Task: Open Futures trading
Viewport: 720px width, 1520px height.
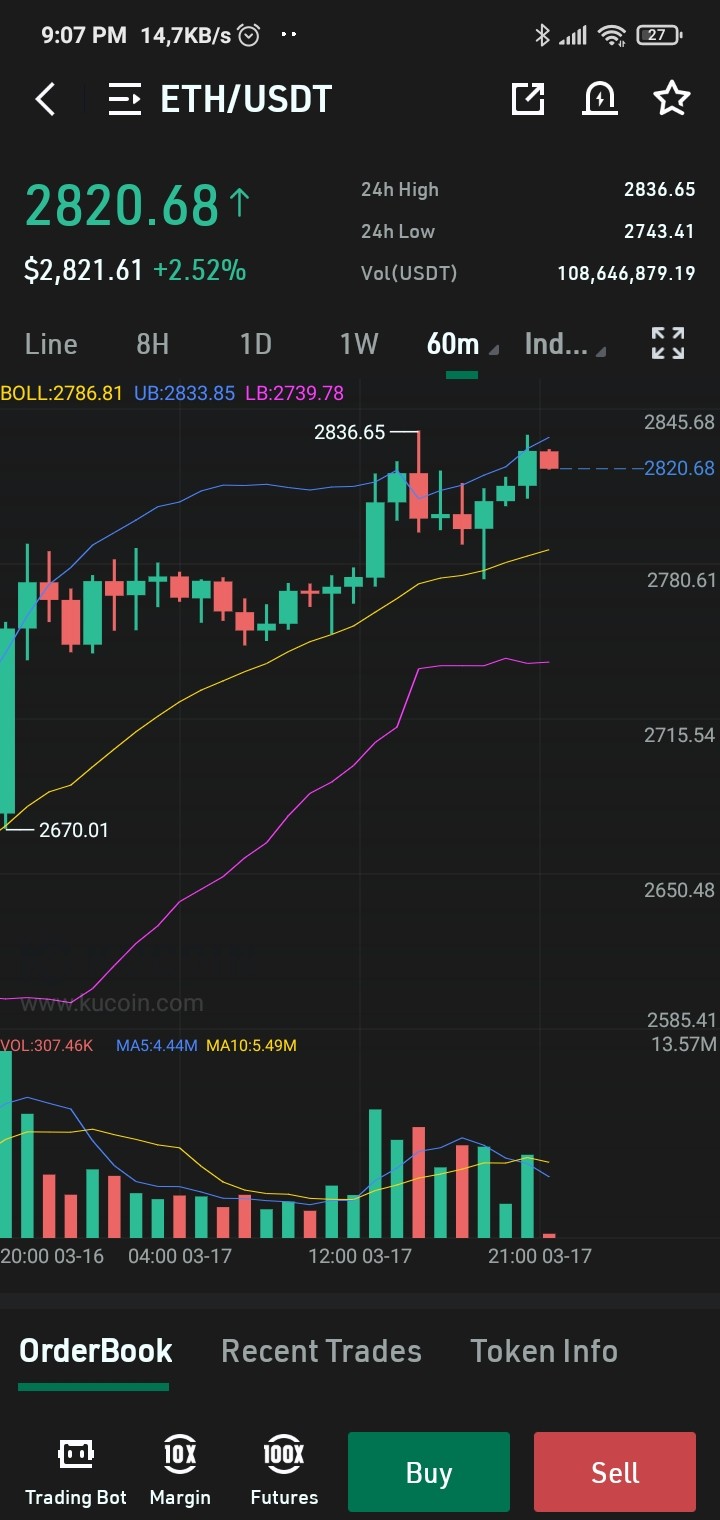Action: coord(284,1471)
